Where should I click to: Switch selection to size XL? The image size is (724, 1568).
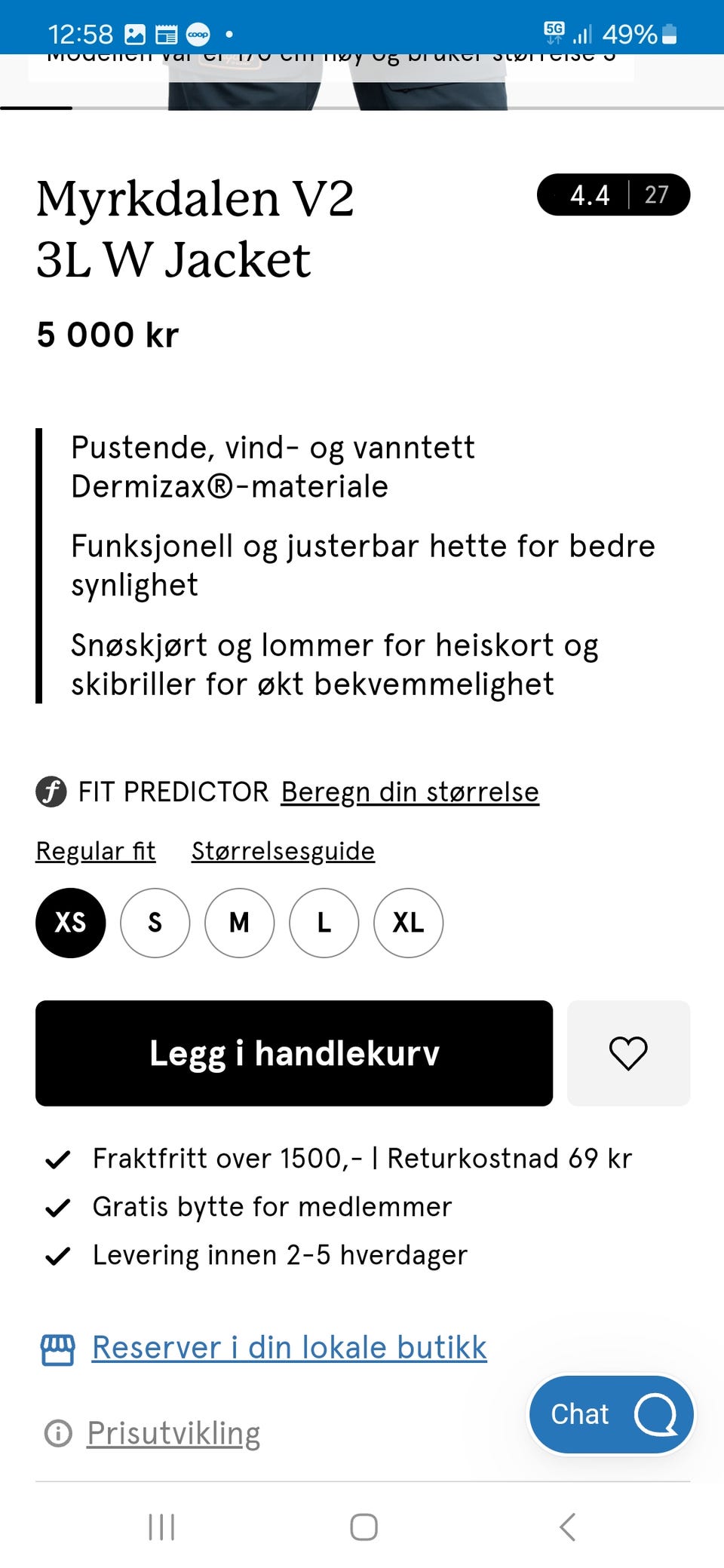point(408,923)
